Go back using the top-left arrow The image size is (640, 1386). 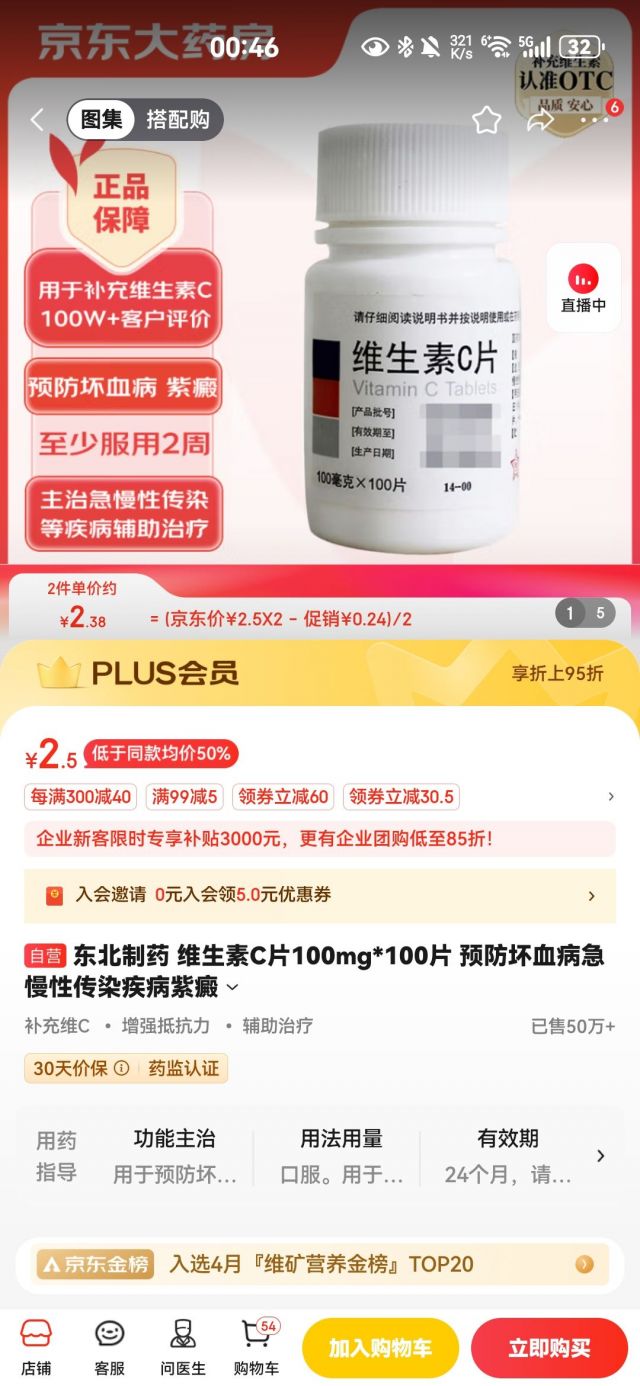[37, 120]
